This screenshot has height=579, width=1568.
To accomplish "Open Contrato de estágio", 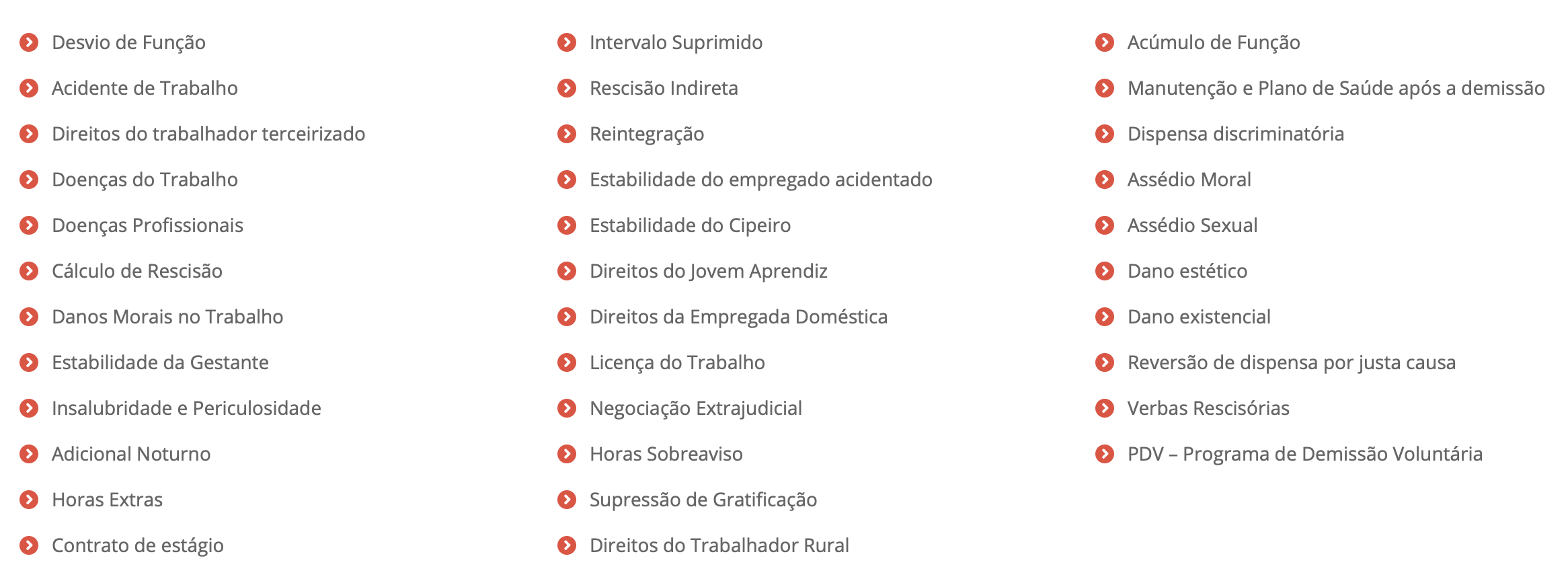I will tap(138, 545).
